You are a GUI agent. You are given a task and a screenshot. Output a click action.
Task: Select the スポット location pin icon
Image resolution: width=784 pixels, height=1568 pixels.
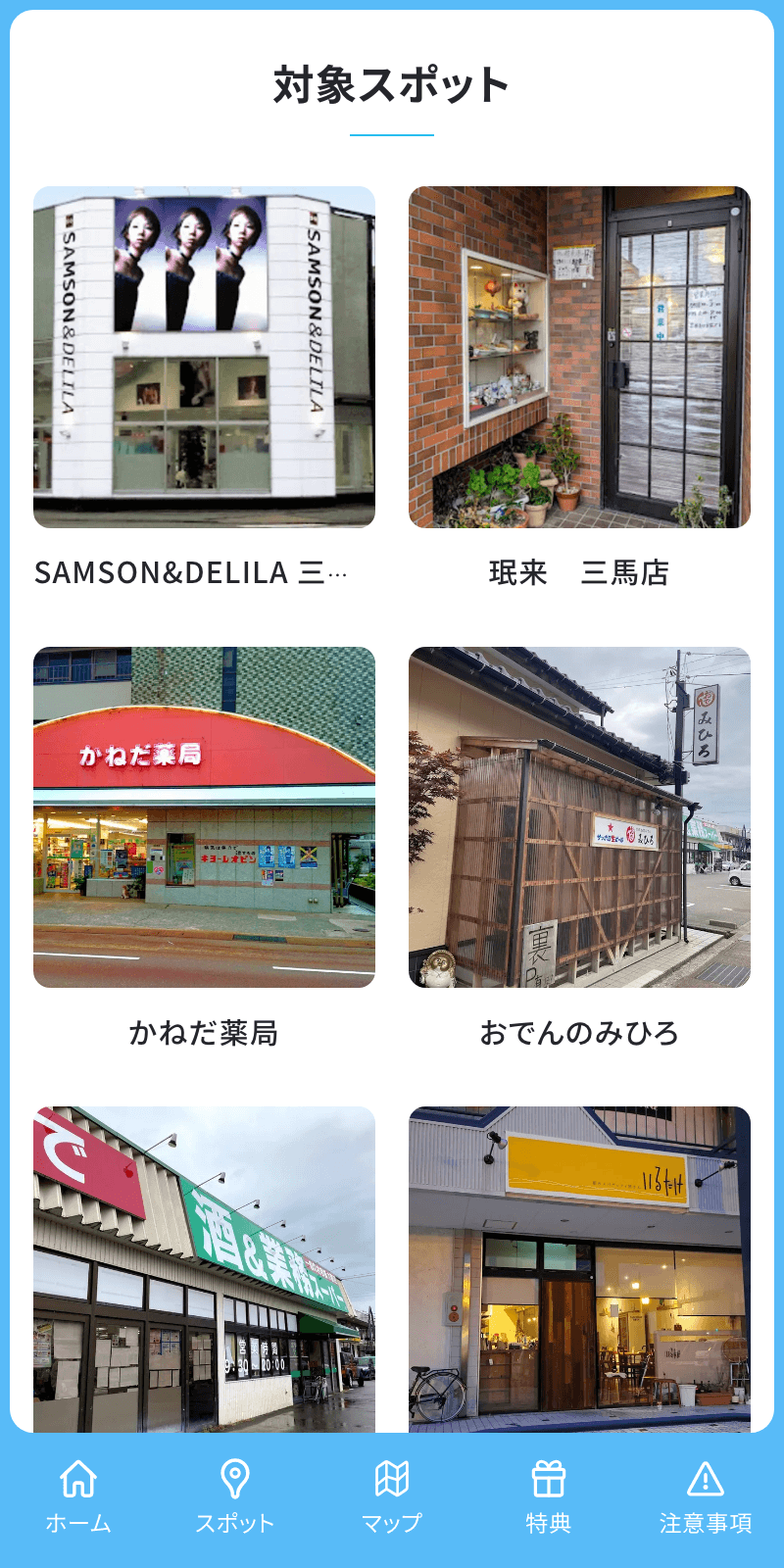point(235,1473)
